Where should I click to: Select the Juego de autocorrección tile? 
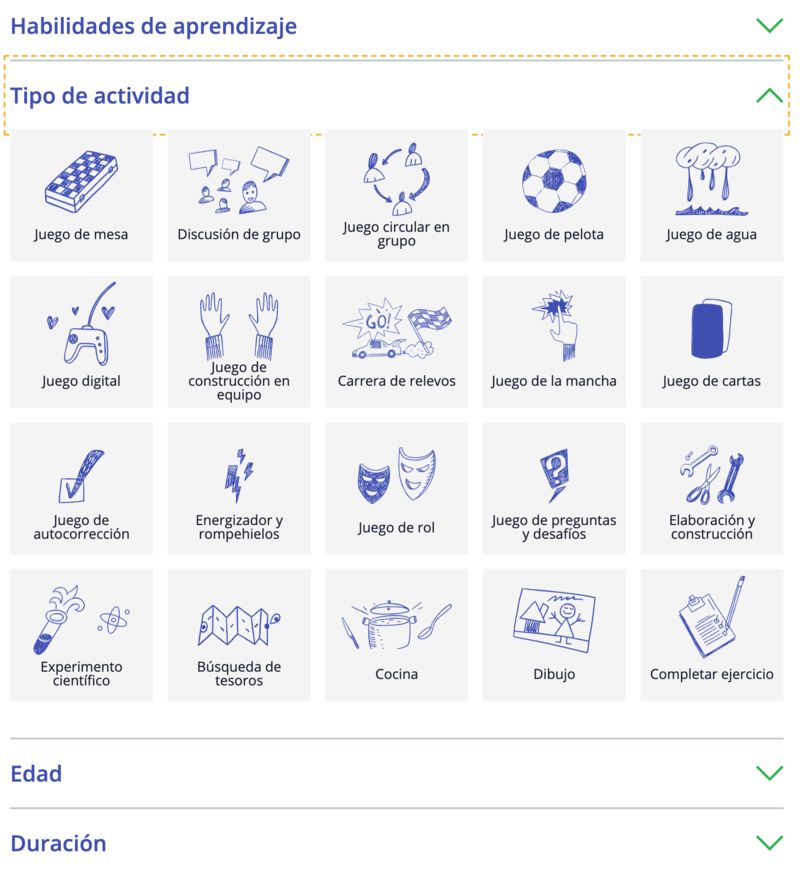click(x=81, y=488)
